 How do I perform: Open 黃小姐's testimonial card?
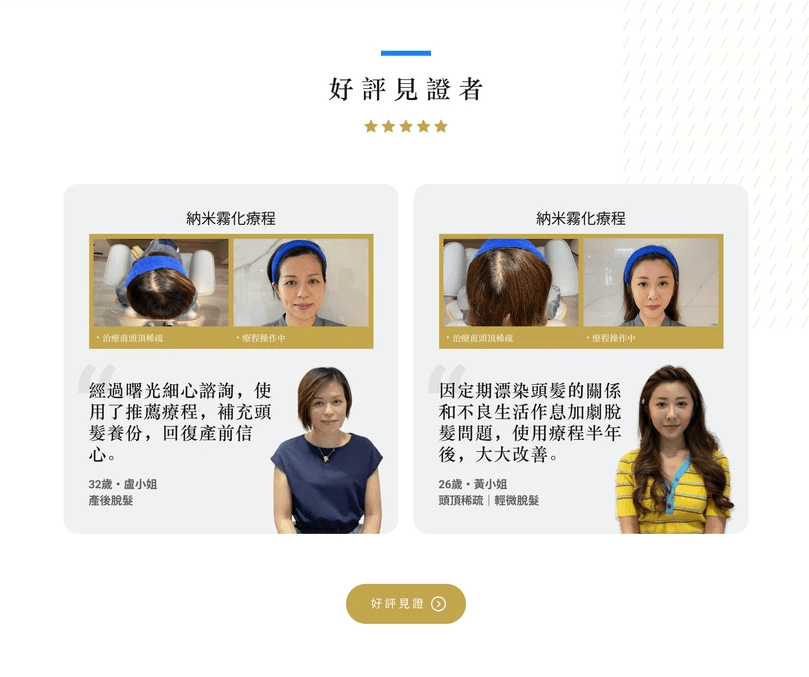pos(580,359)
